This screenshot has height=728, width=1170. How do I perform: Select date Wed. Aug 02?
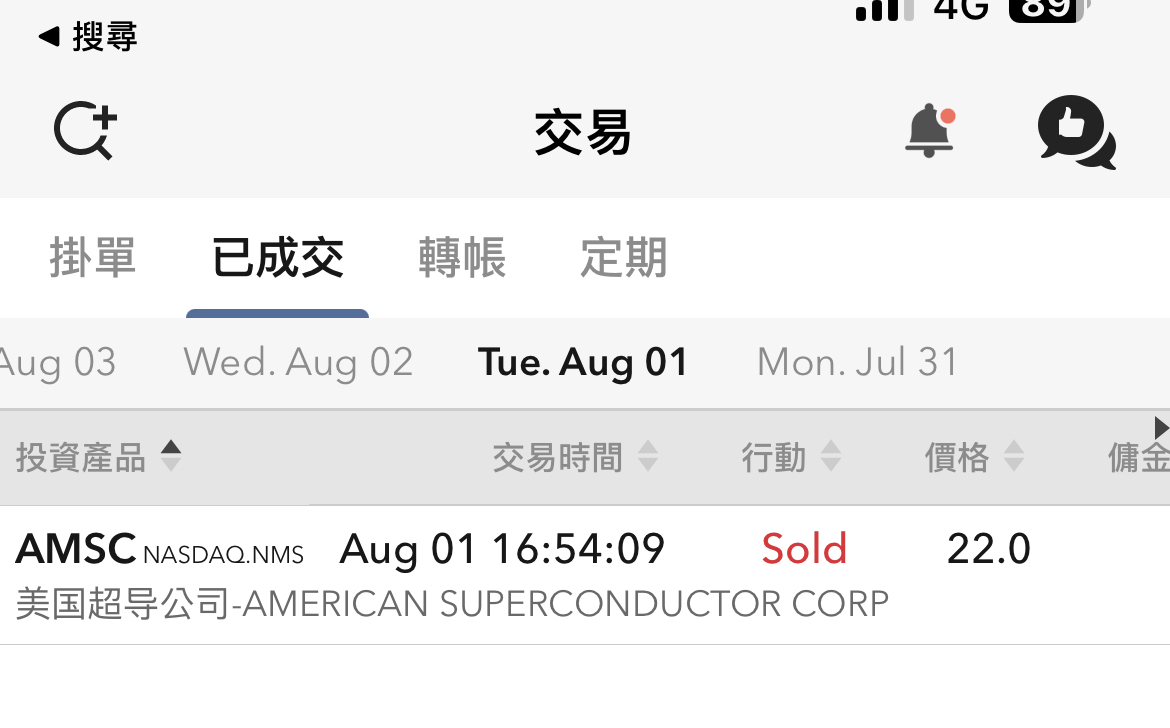click(x=298, y=362)
